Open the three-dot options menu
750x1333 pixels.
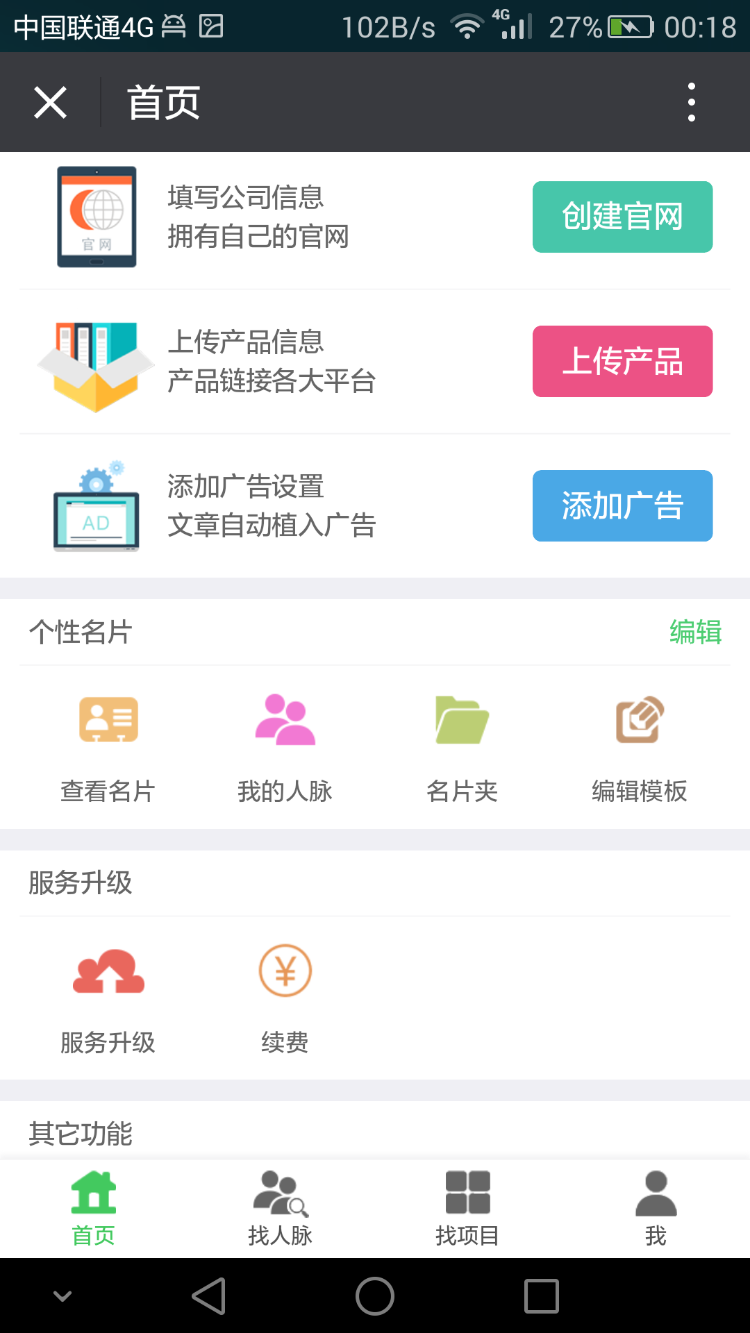coord(691,101)
